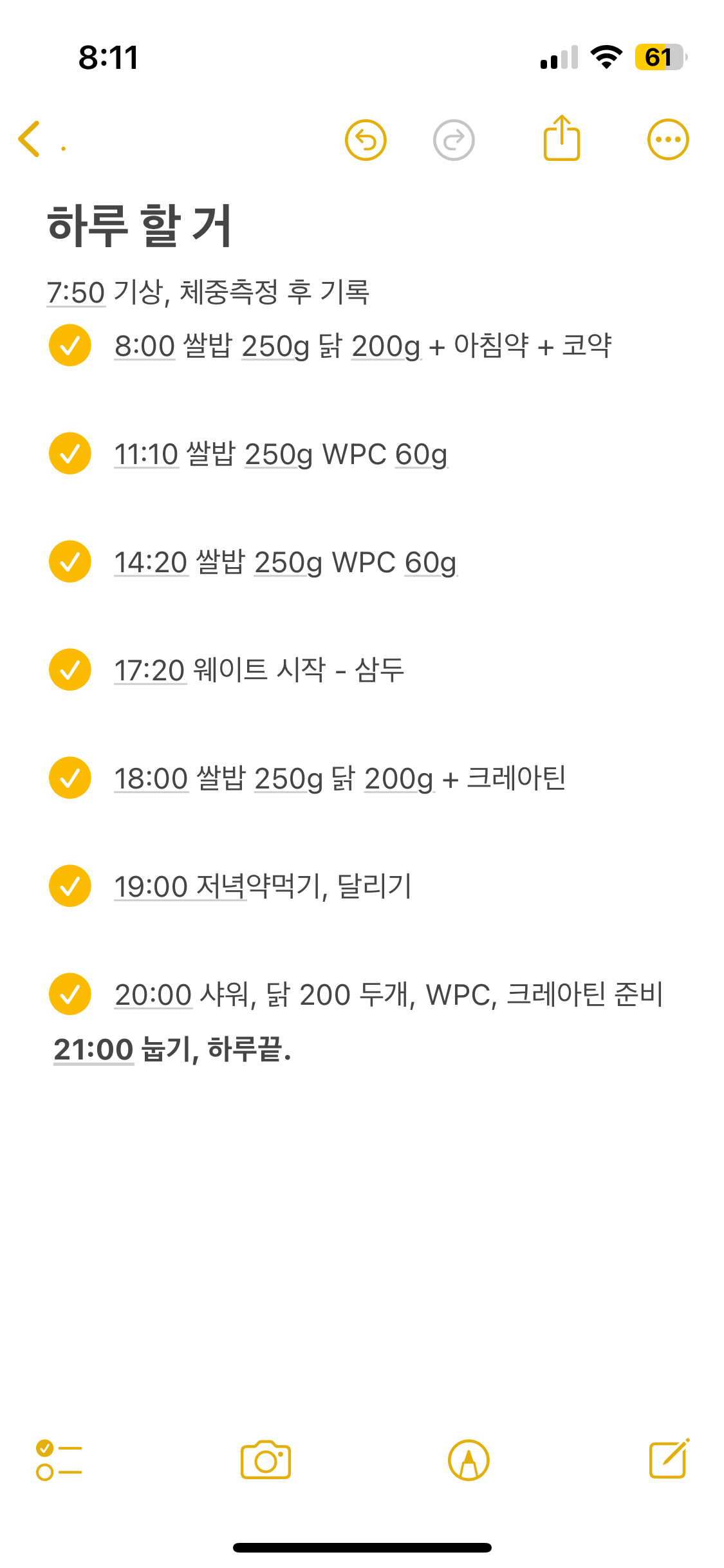Uncheck the 18:00 크레아틴 item

[70, 778]
